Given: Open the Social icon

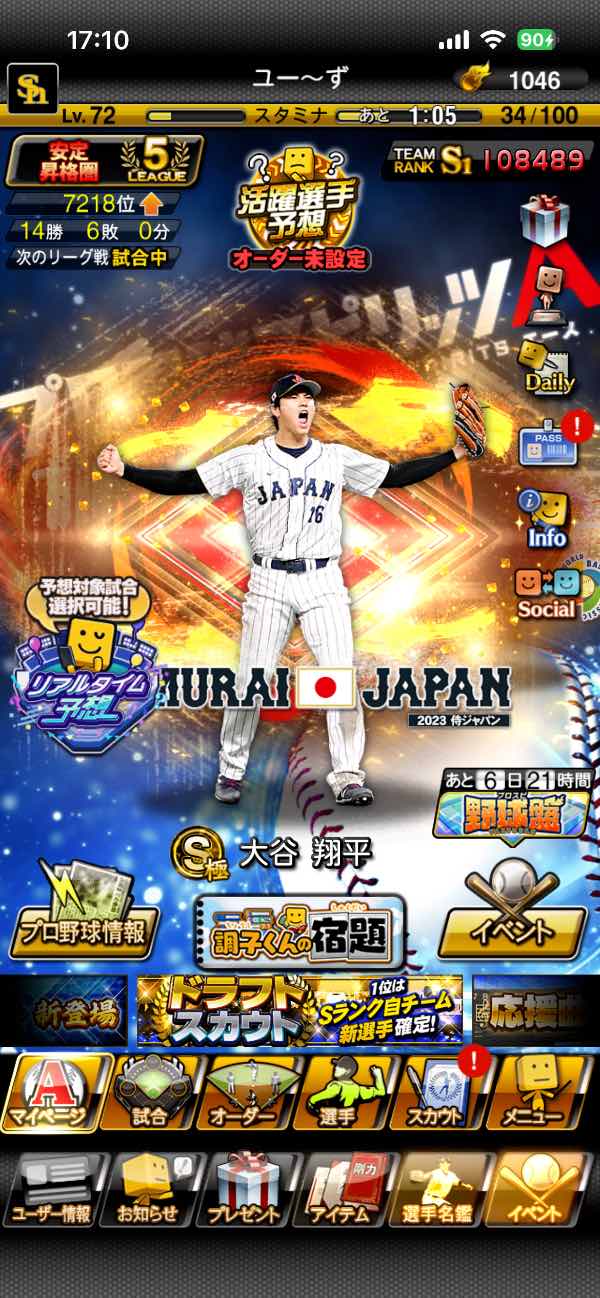Looking at the screenshot, I should pyautogui.click(x=546, y=593).
